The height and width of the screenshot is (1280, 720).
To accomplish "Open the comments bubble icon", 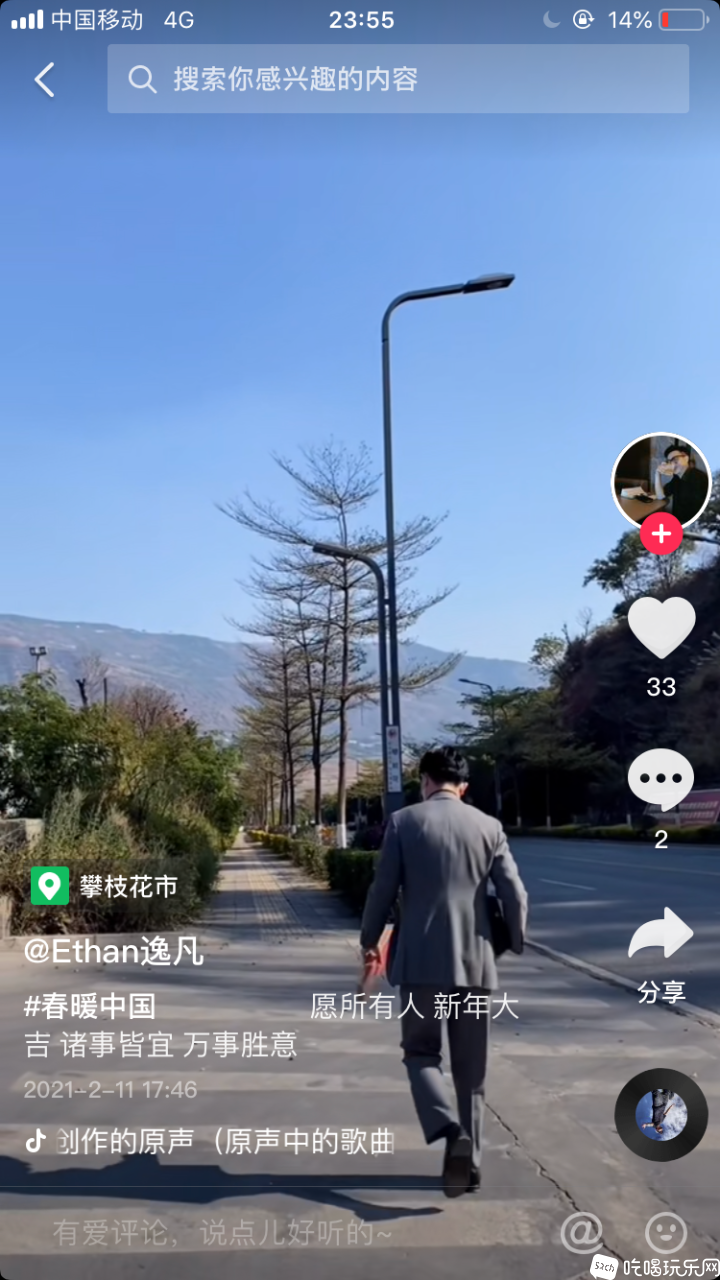I will pos(661,781).
